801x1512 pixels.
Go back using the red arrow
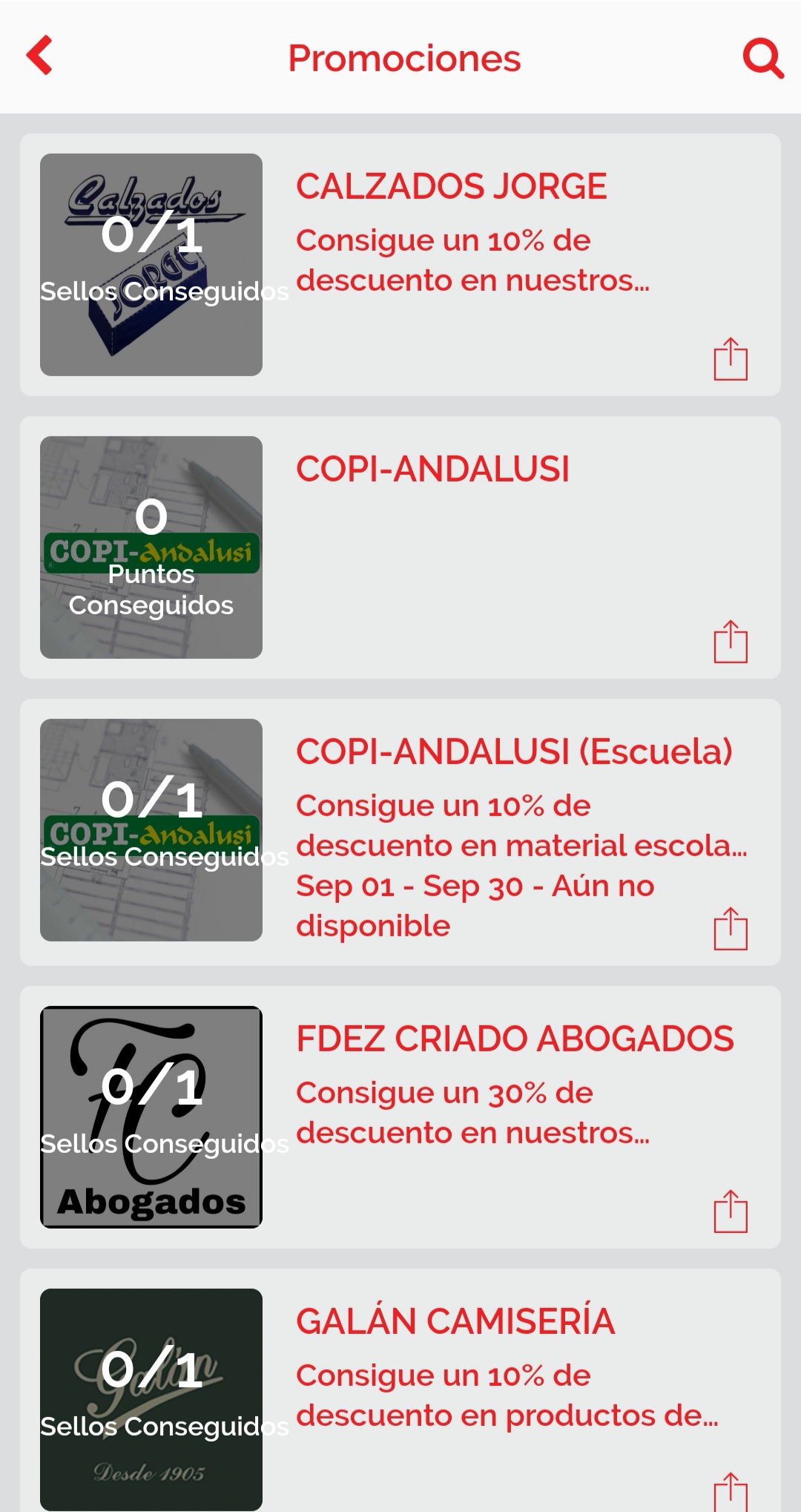40,56
